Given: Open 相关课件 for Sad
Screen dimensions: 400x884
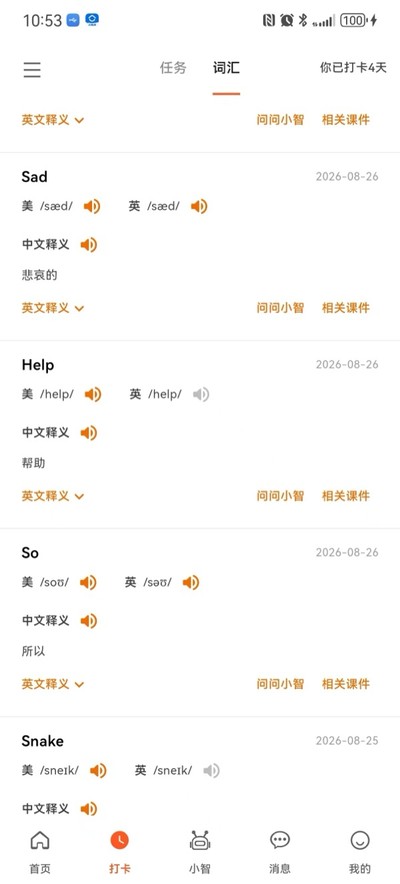Looking at the screenshot, I should (x=346, y=308).
